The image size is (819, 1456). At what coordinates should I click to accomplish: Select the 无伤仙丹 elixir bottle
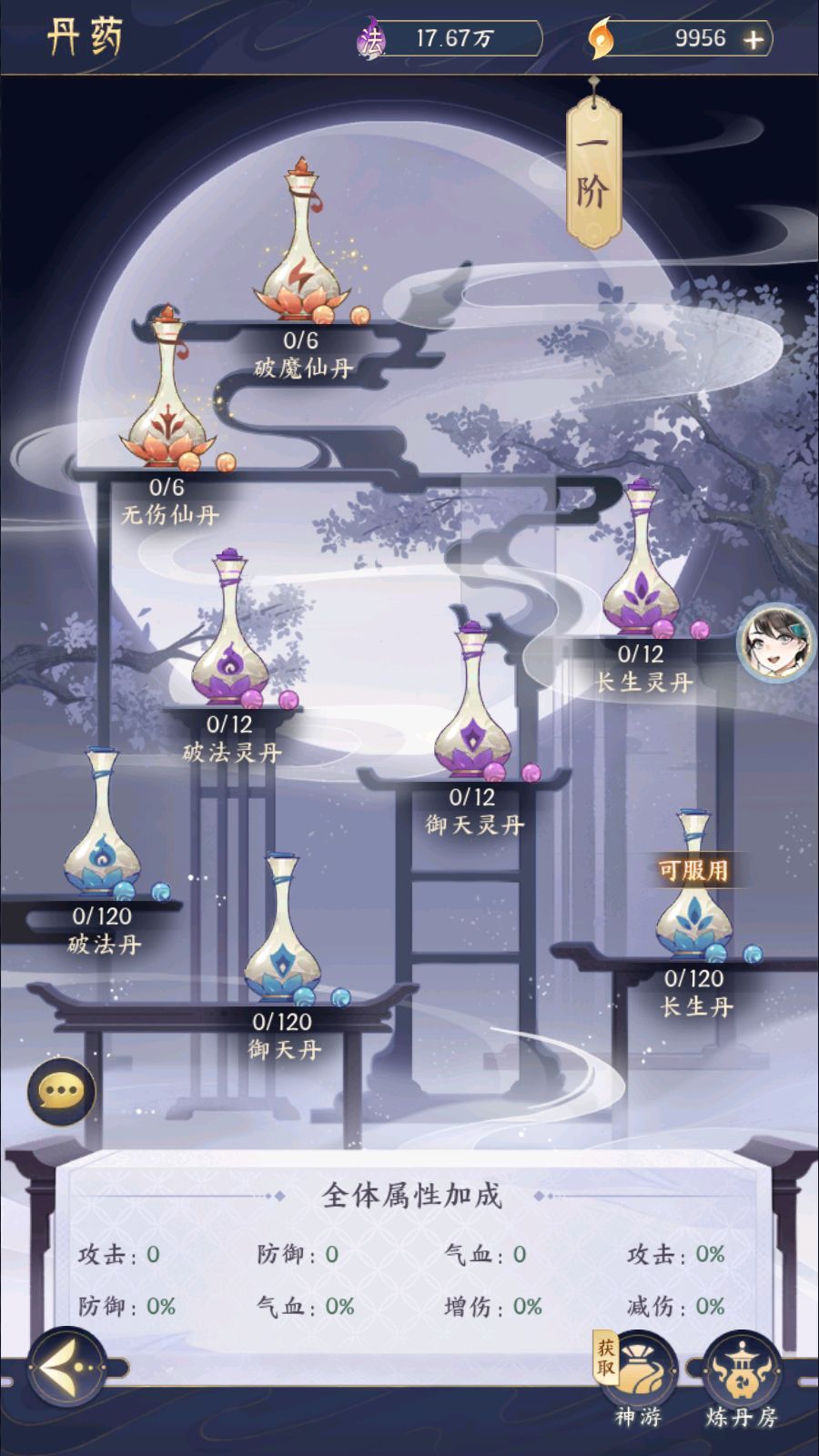[167, 393]
